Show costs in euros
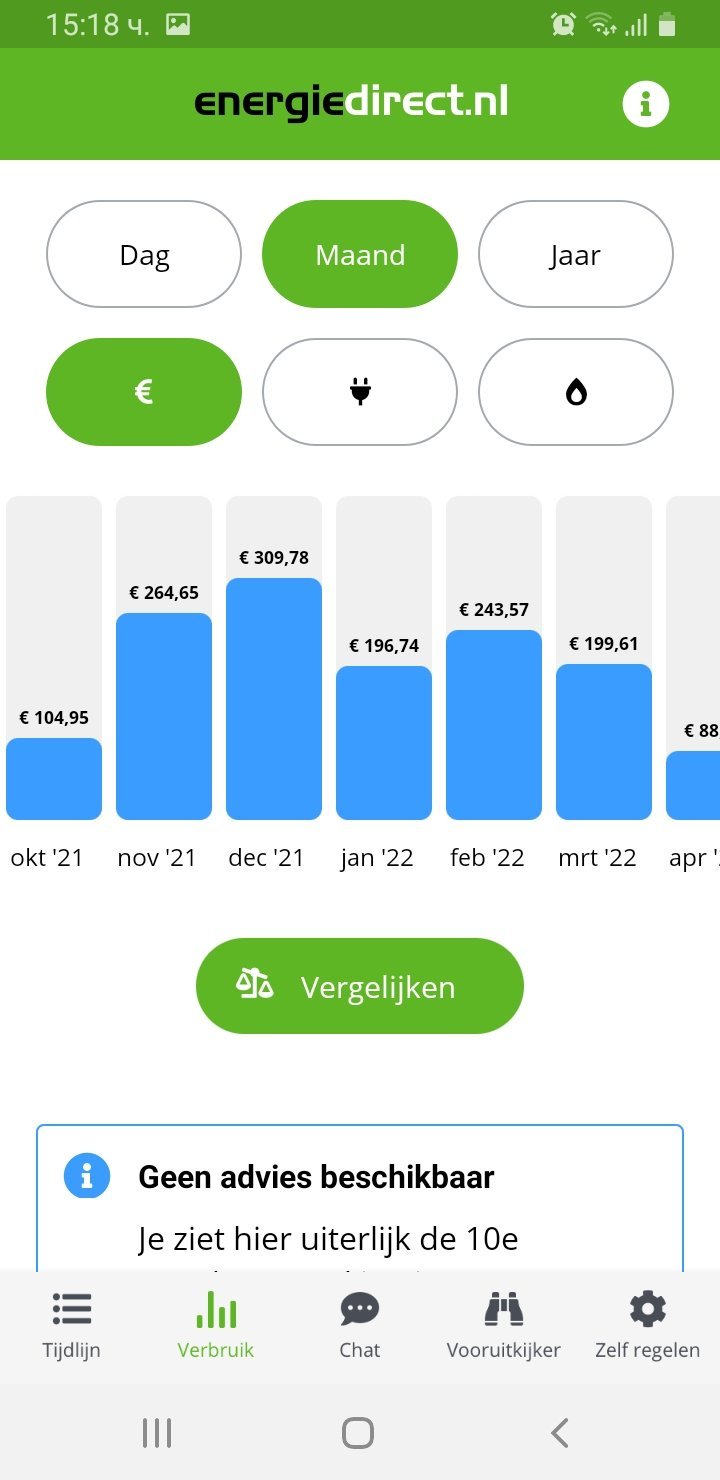 (144, 392)
